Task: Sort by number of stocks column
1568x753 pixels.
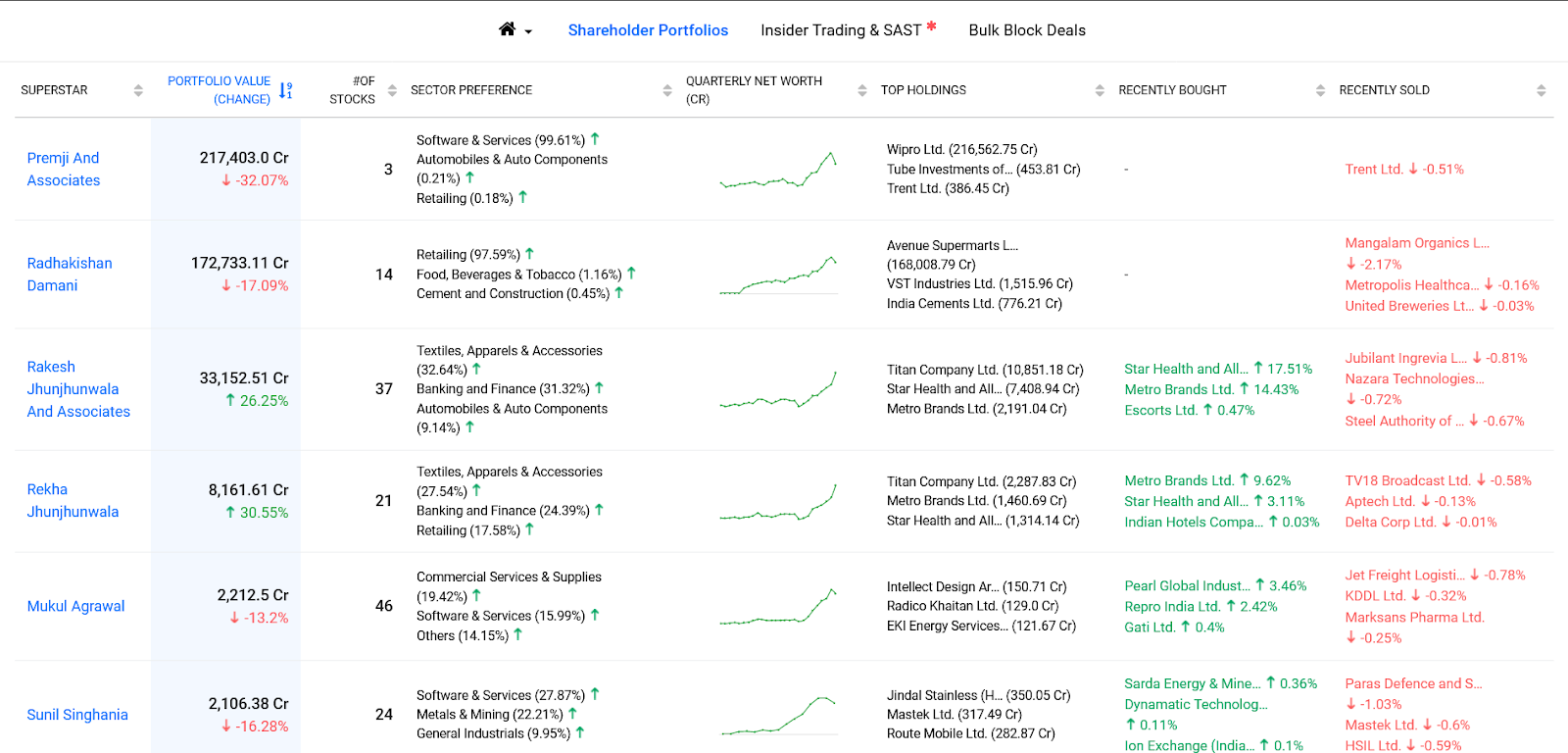Action: (392, 90)
